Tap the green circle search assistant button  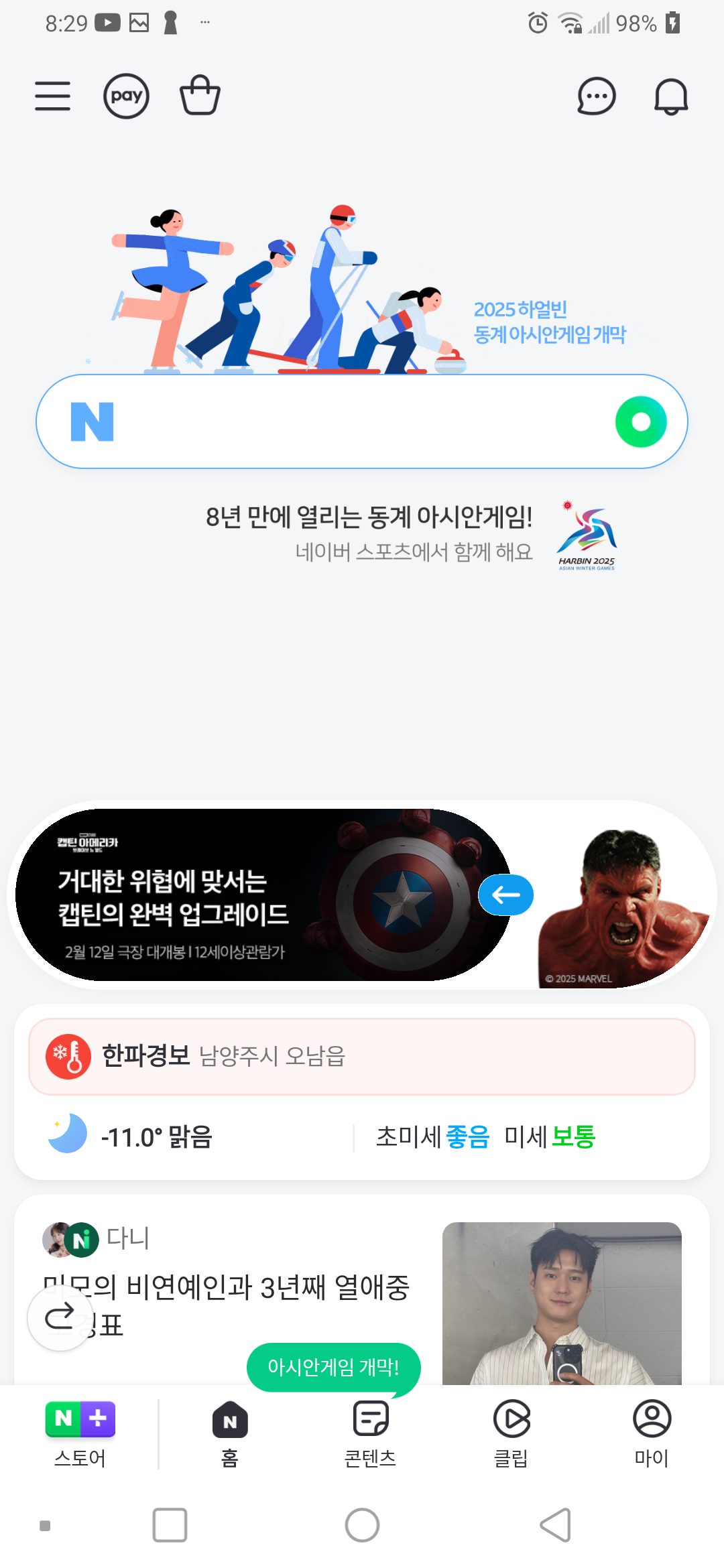click(641, 422)
